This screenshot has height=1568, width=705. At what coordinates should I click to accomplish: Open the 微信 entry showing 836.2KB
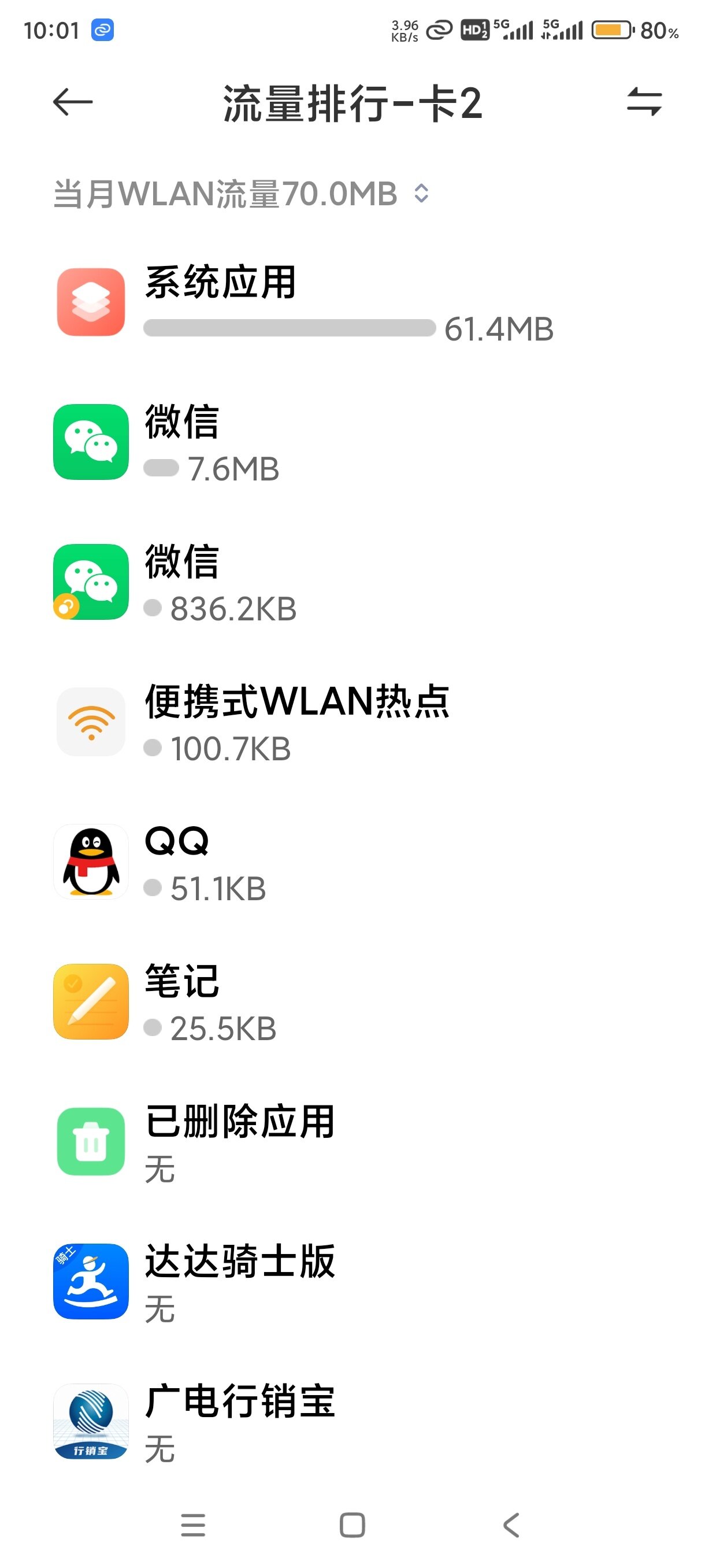[x=352, y=582]
